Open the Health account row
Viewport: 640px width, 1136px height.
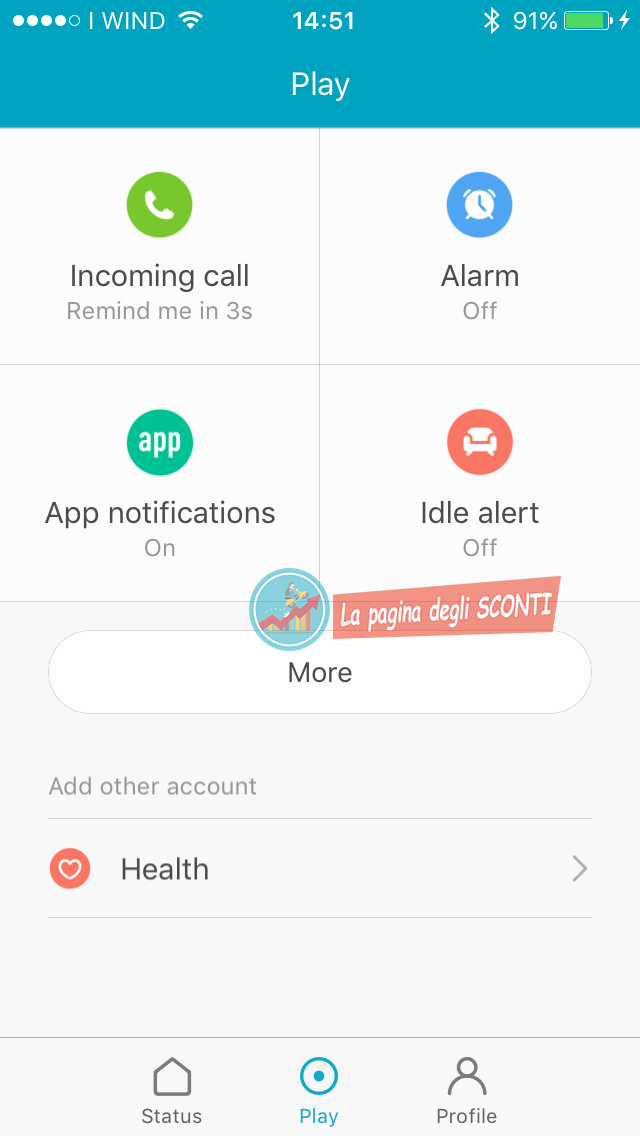point(320,869)
